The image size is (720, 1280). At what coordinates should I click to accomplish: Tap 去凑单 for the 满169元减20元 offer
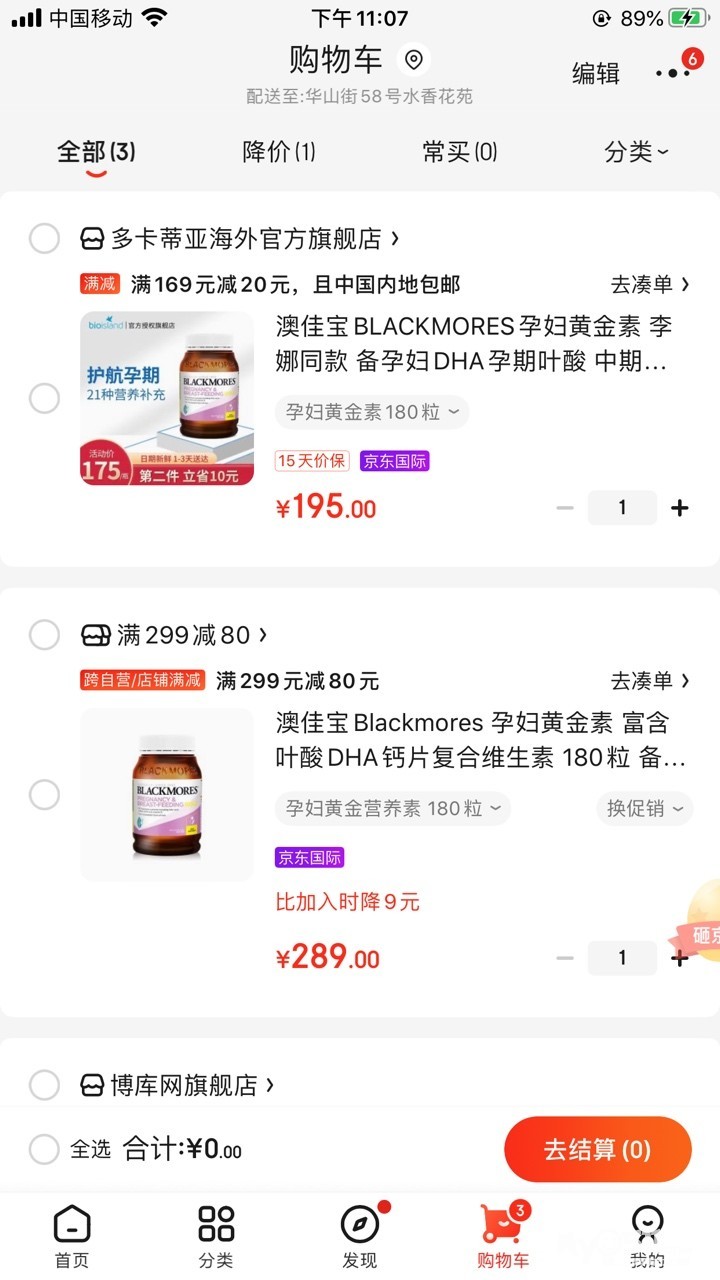click(650, 285)
